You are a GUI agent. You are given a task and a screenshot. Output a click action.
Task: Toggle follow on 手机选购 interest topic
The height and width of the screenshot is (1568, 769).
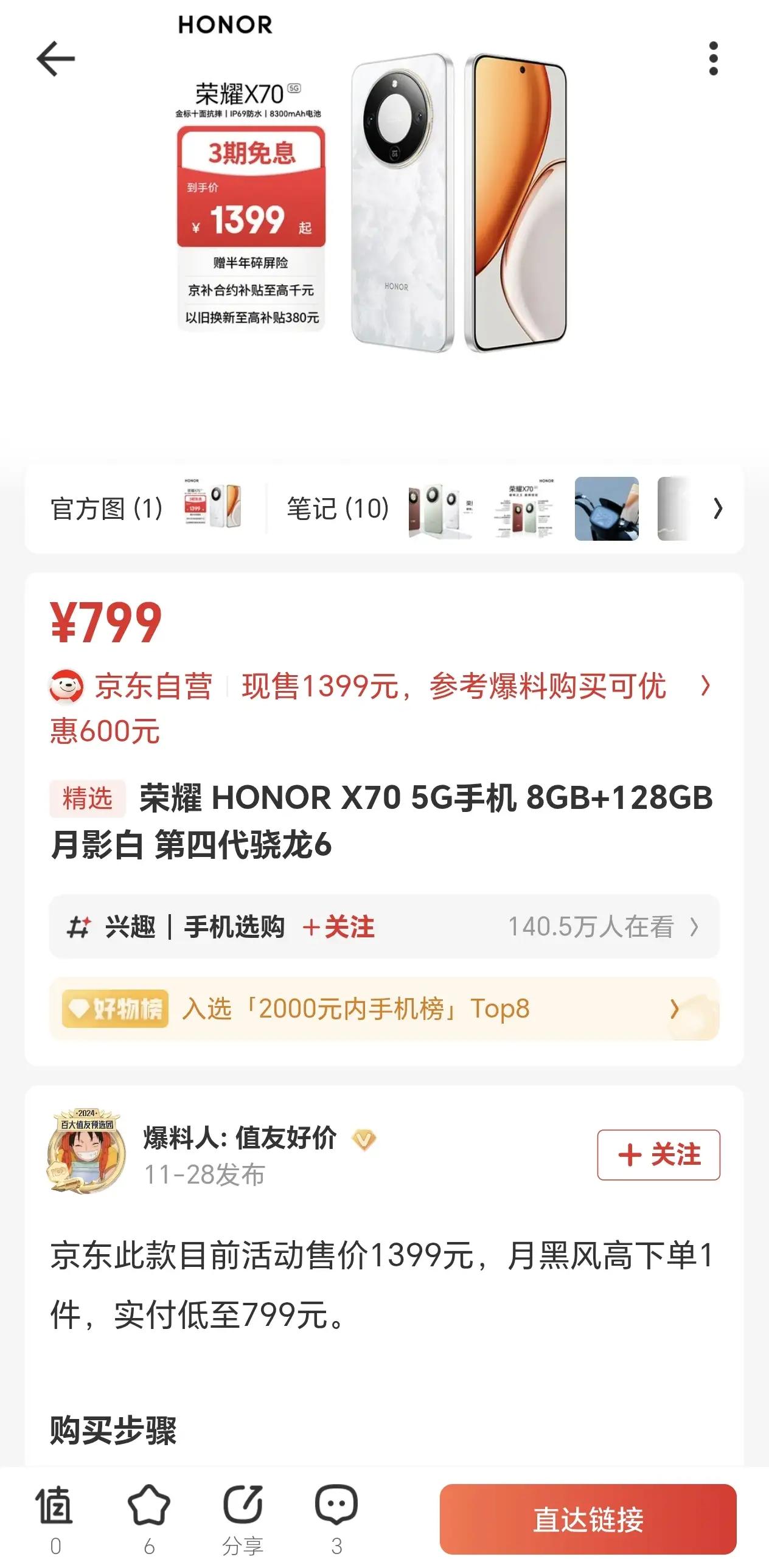tap(339, 926)
